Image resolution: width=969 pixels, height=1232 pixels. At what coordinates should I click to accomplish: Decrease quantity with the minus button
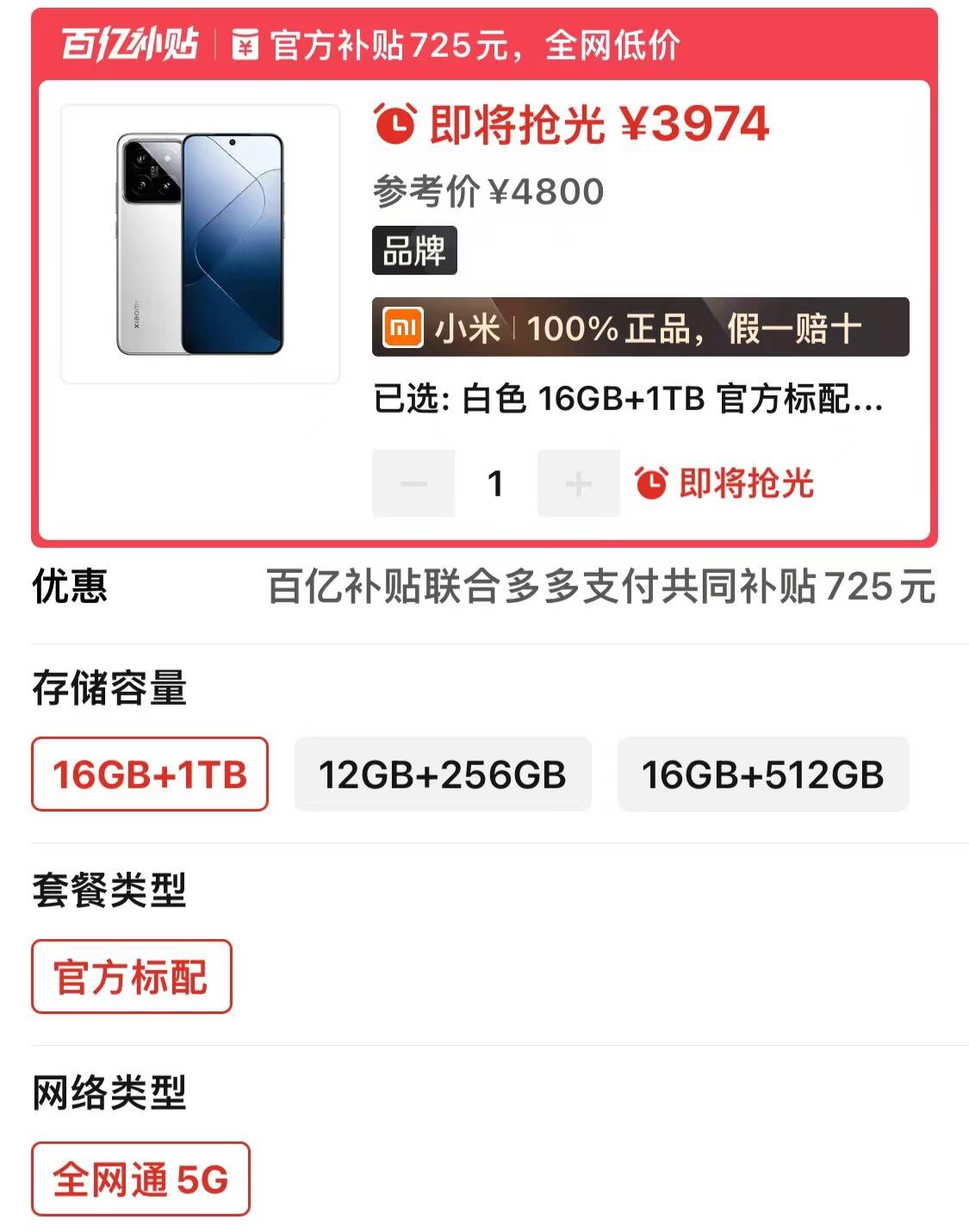click(413, 483)
